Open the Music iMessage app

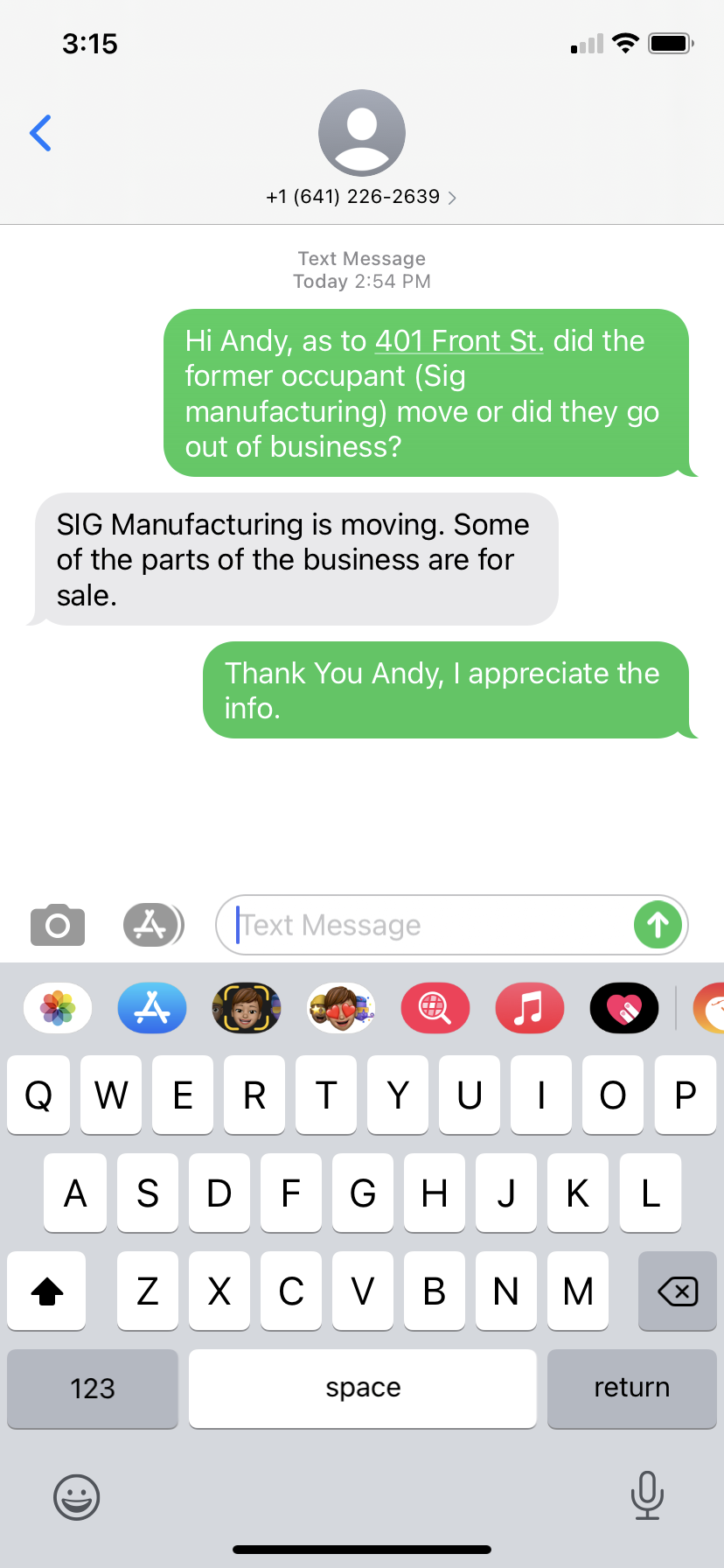click(530, 1008)
